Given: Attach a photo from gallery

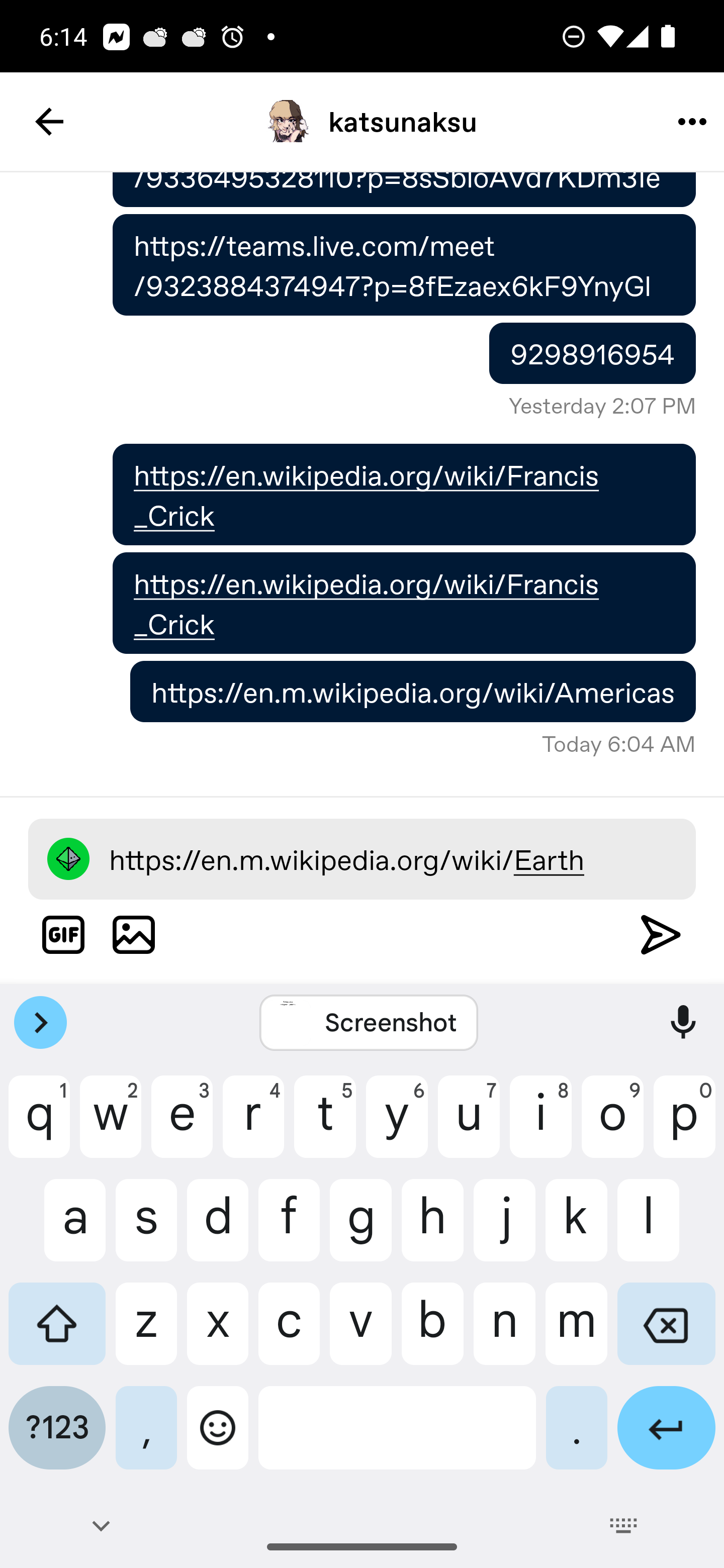Looking at the screenshot, I should coord(134,934).
